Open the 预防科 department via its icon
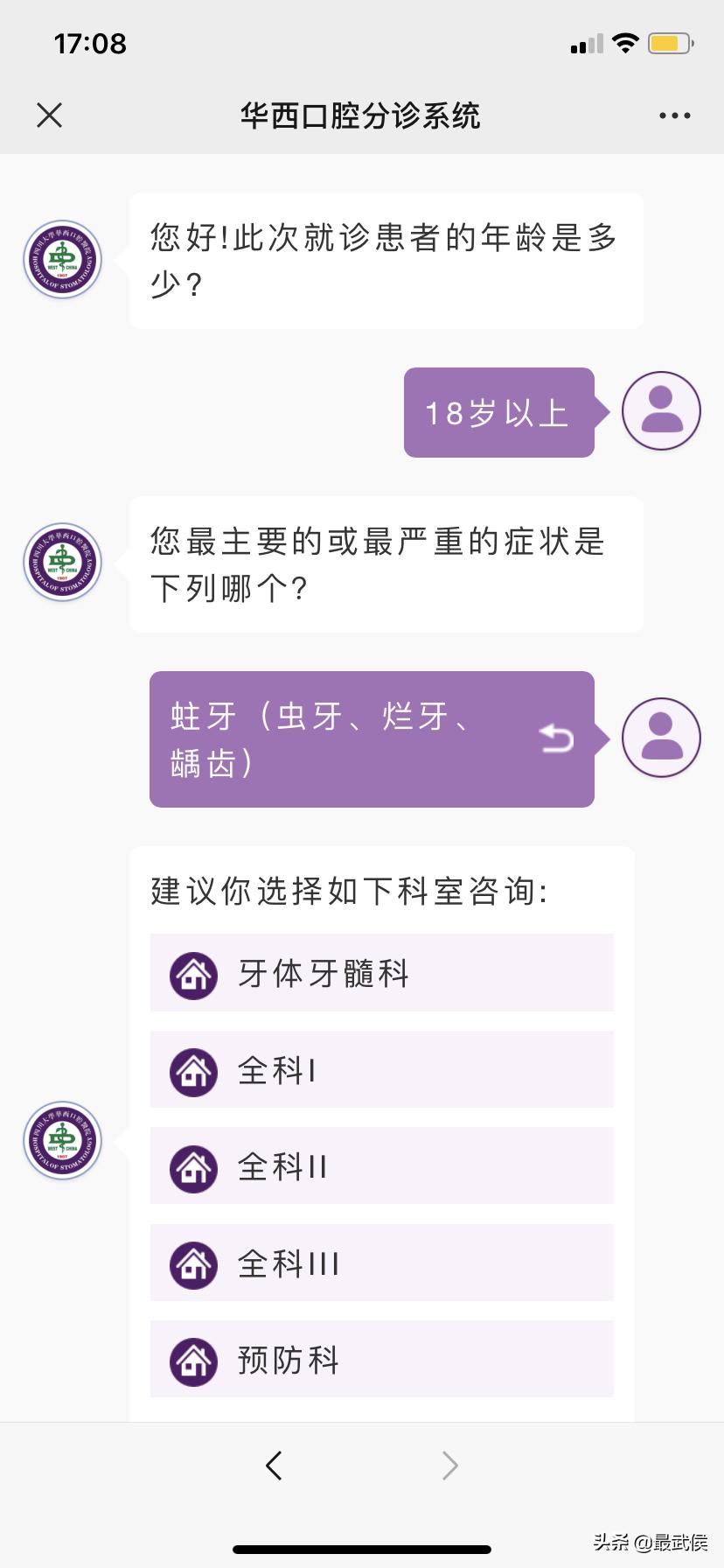 (192, 1360)
